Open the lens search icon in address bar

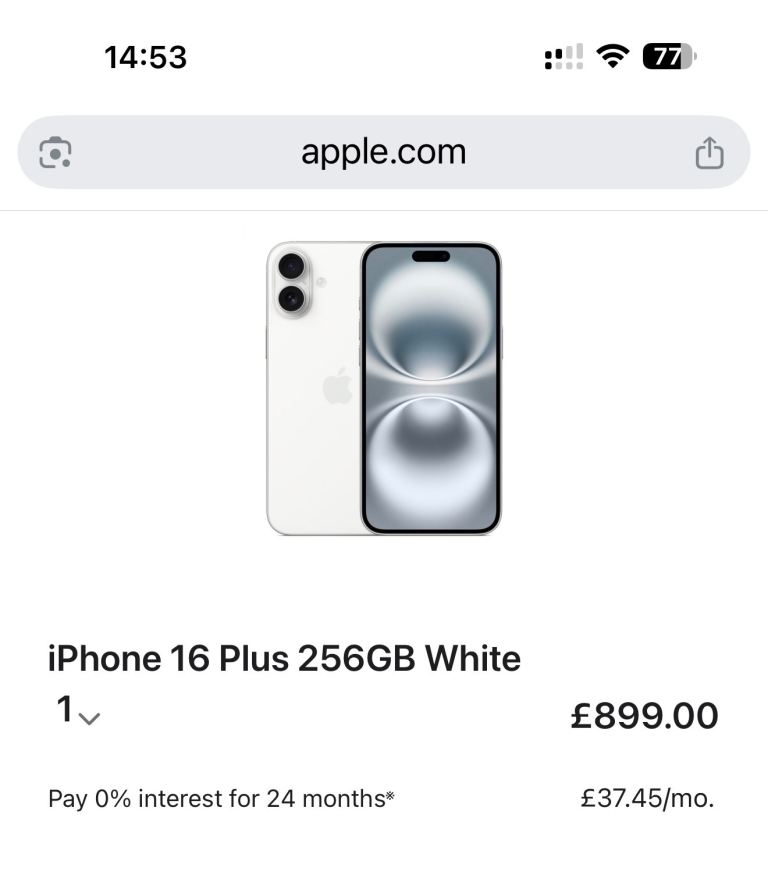tap(55, 153)
